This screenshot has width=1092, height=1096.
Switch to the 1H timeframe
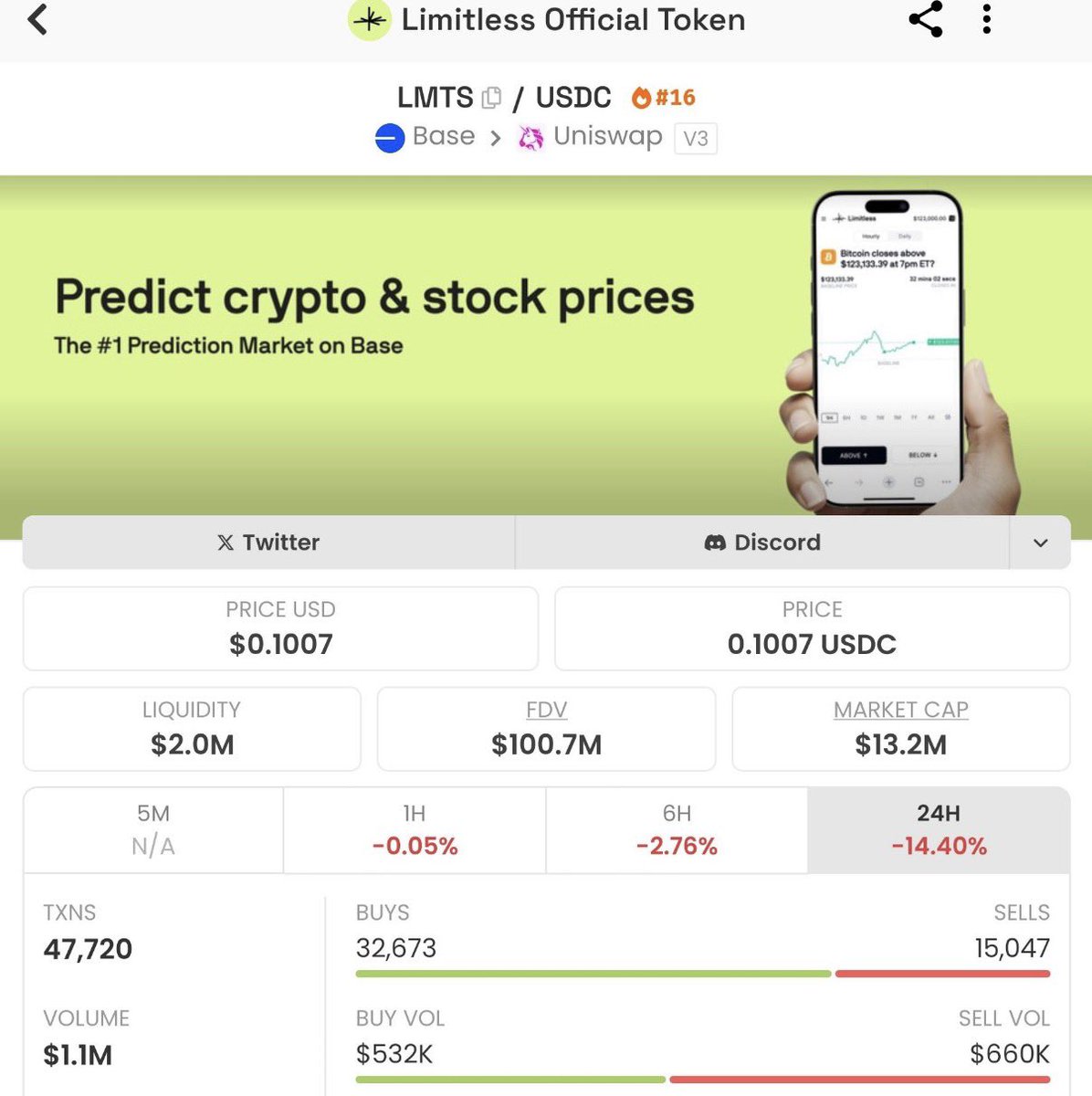415,829
